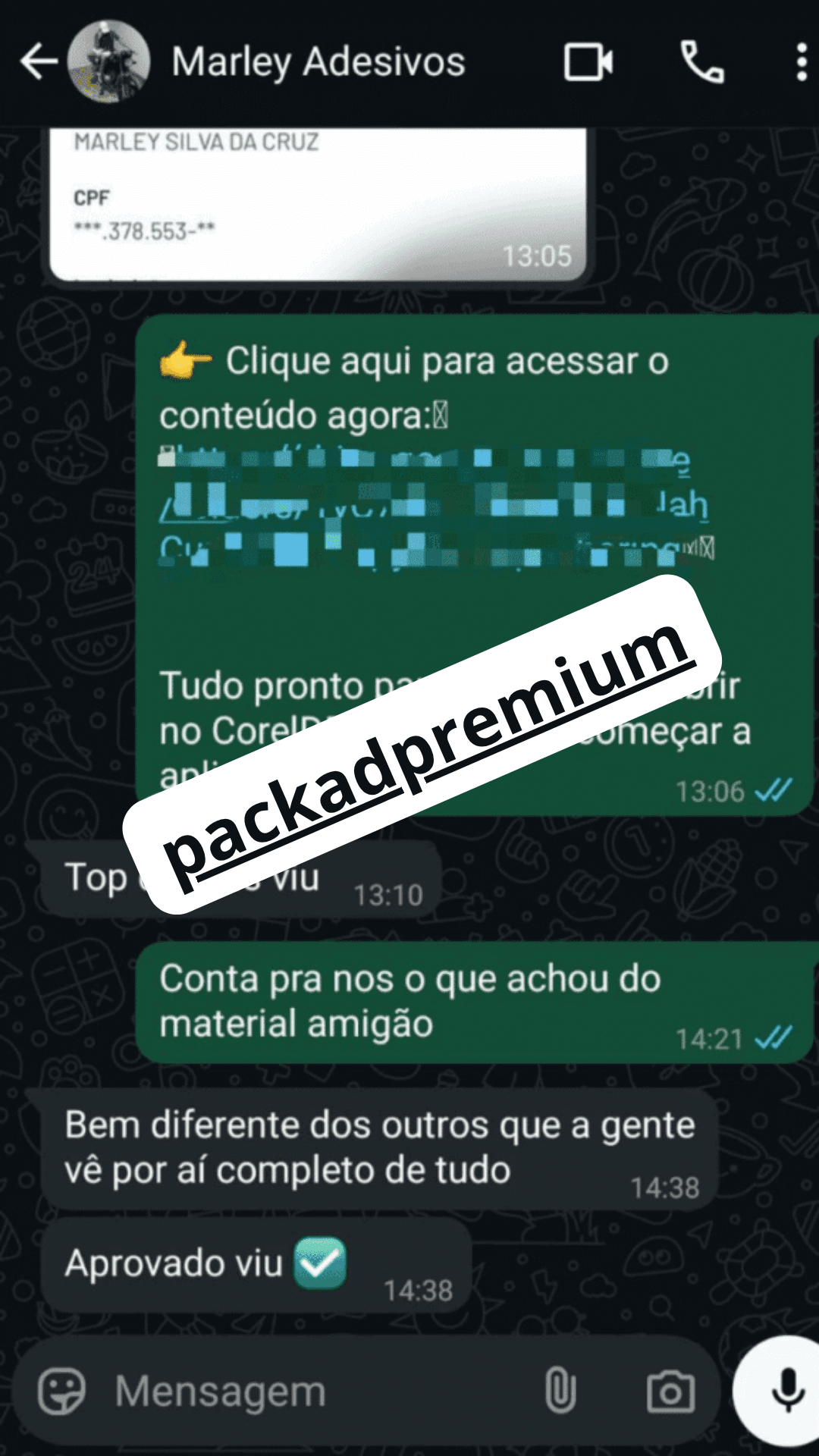Open Marley Adesivos contact info
The width and height of the screenshot is (819, 1456).
tap(318, 62)
